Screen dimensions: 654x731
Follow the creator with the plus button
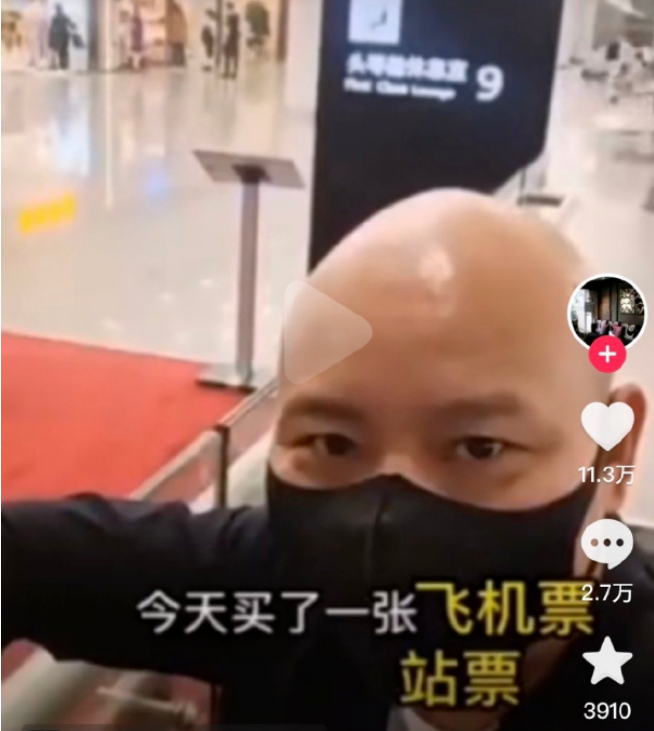click(x=607, y=354)
